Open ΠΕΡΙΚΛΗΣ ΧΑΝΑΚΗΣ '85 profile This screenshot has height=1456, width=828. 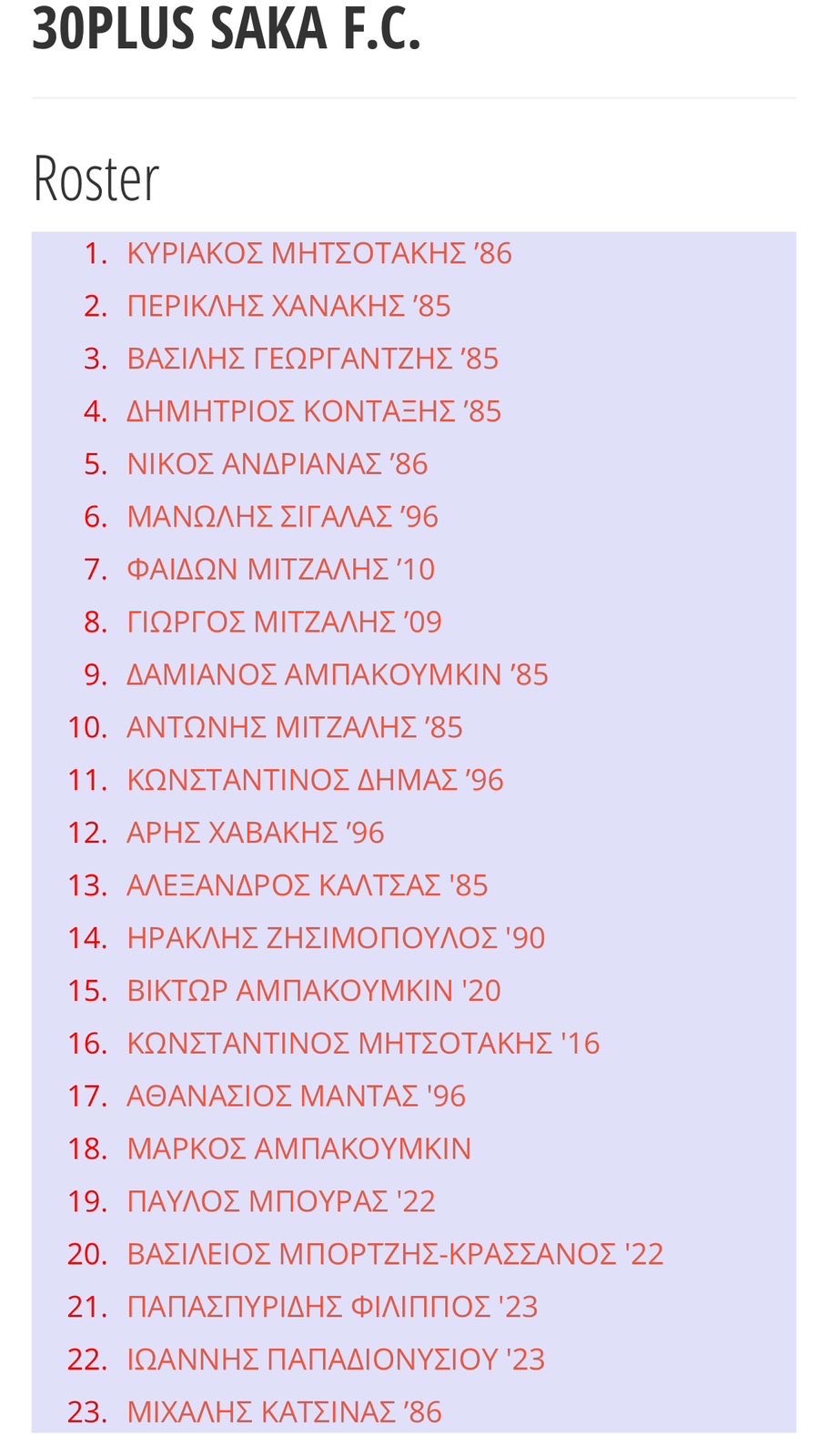tap(288, 306)
